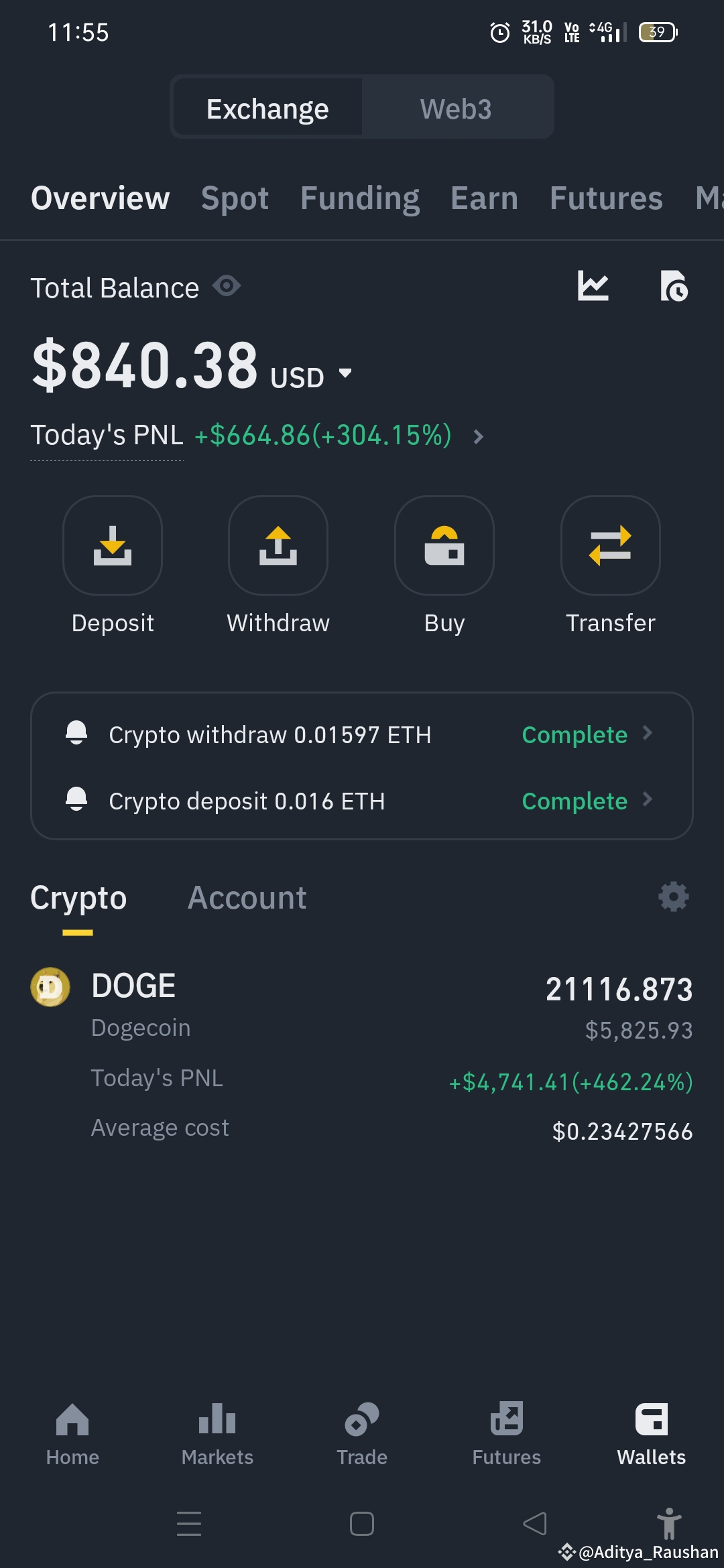Select the Transfer button
The image size is (724, 1568).
[x=611, y=545]
